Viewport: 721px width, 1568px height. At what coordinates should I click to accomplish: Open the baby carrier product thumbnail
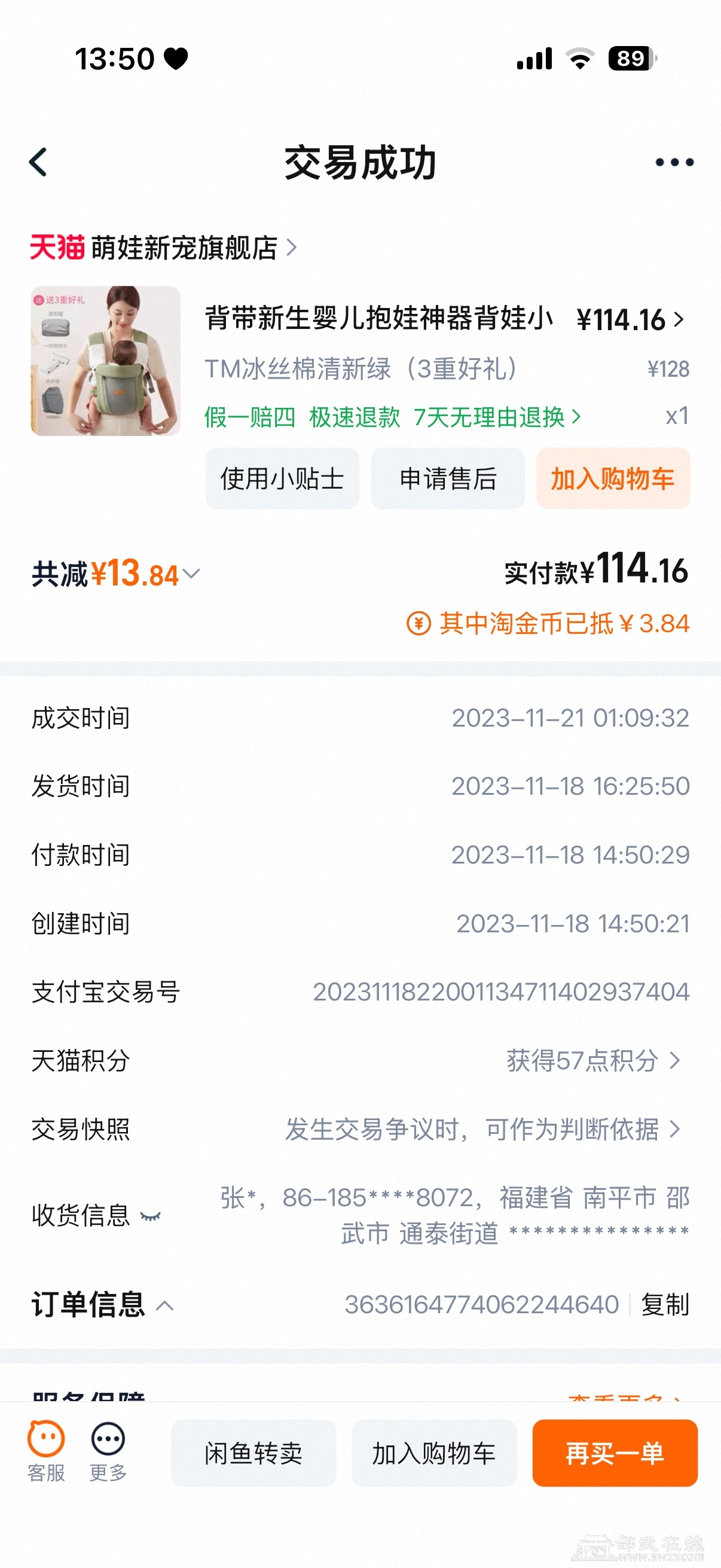coord(106,361)
